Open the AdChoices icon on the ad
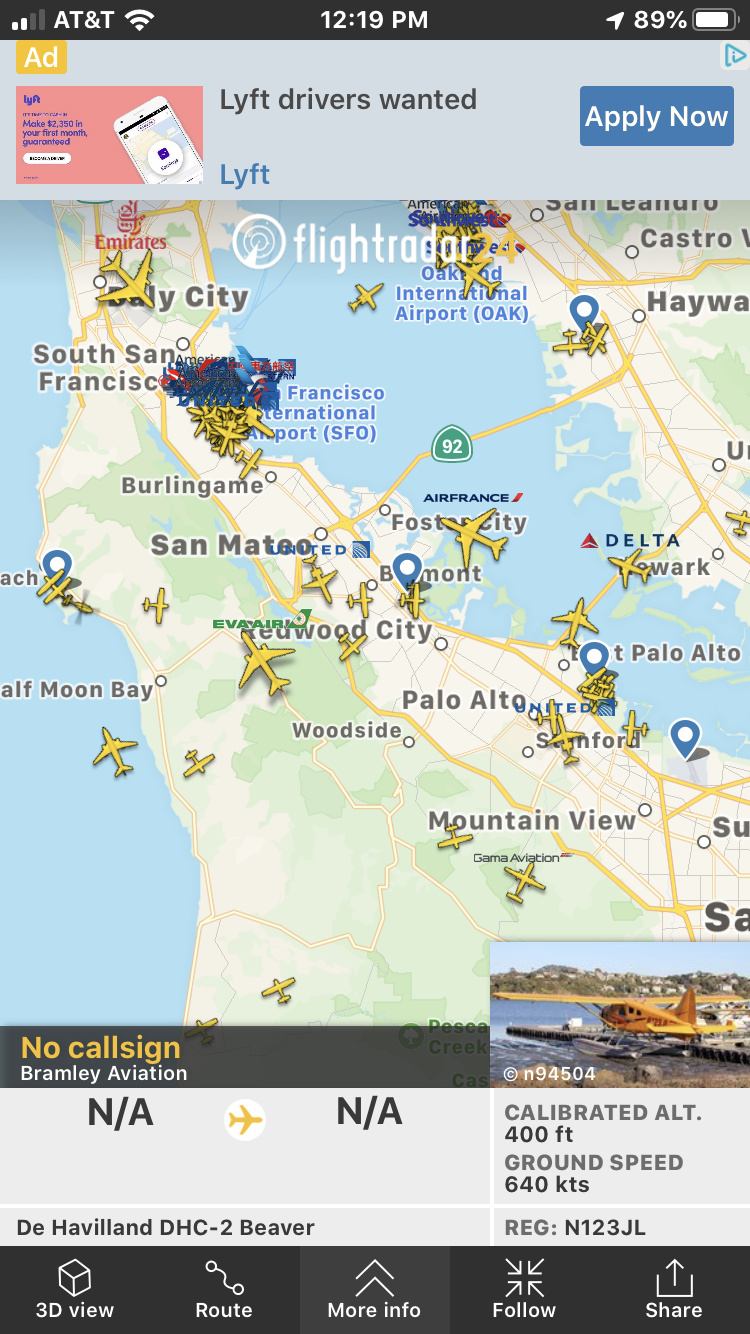Screen dimensions: 750x1334 (x=735, y=56)
